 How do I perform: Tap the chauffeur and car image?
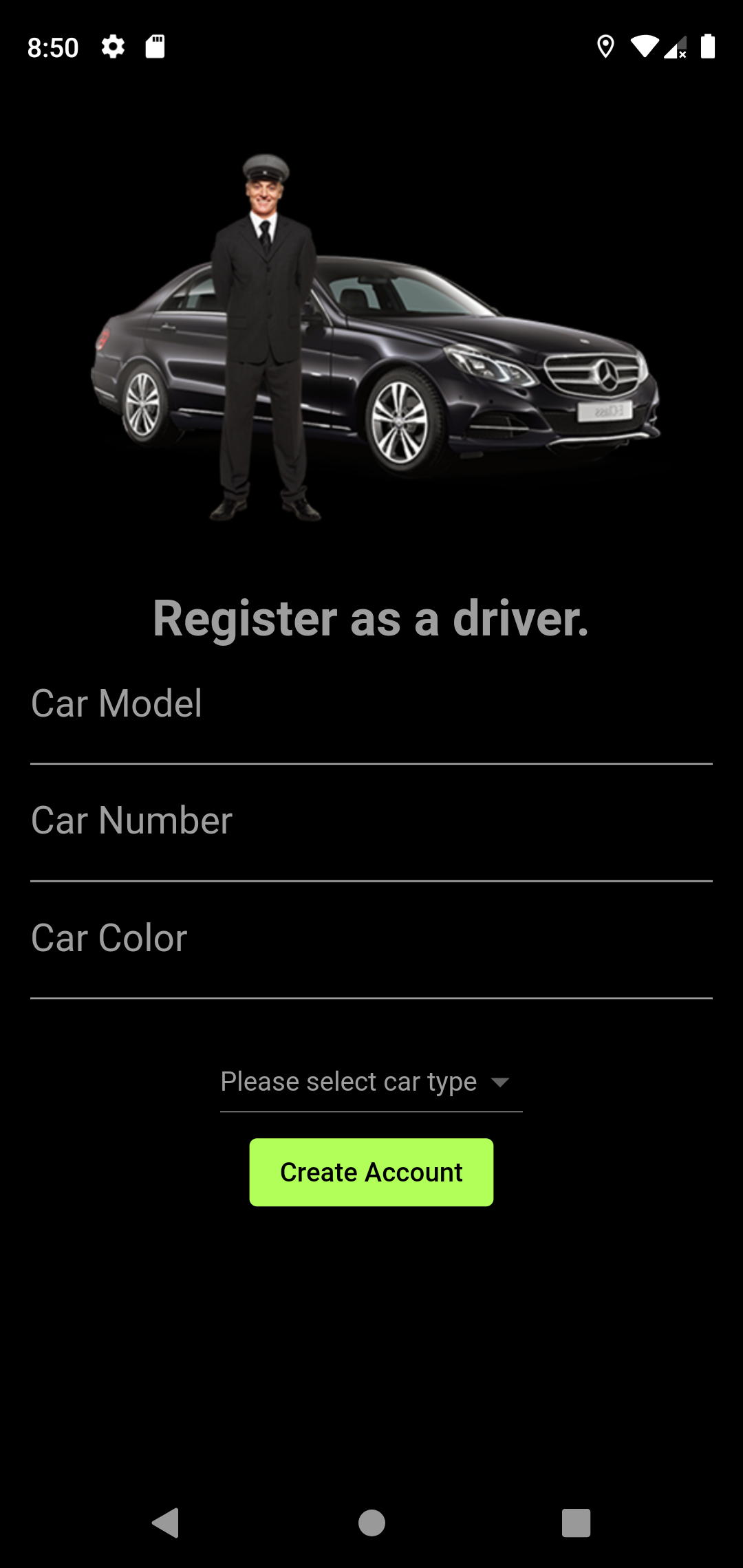pos(371,330)
